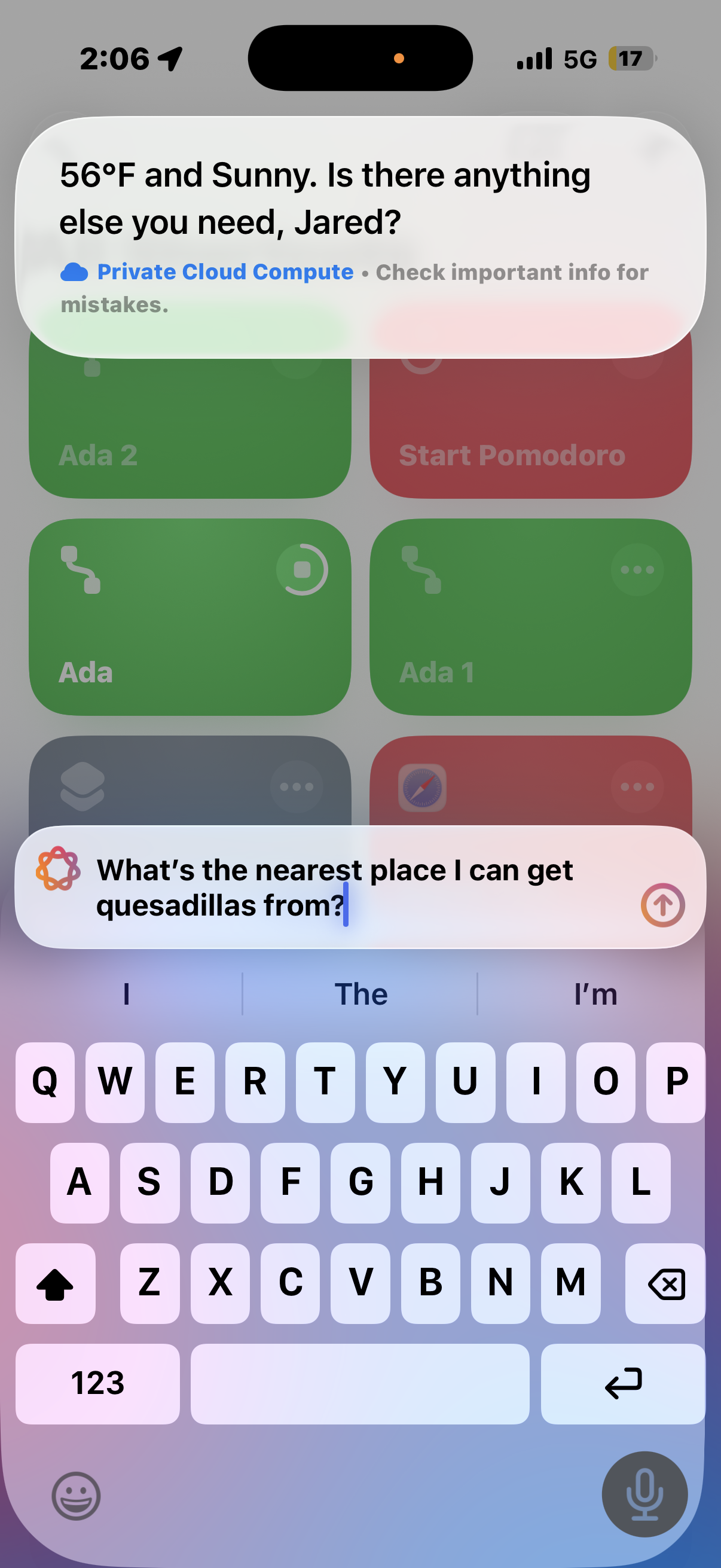Send the quesadillas question to Siri
721x1568 pixels.
coord(662,905)
